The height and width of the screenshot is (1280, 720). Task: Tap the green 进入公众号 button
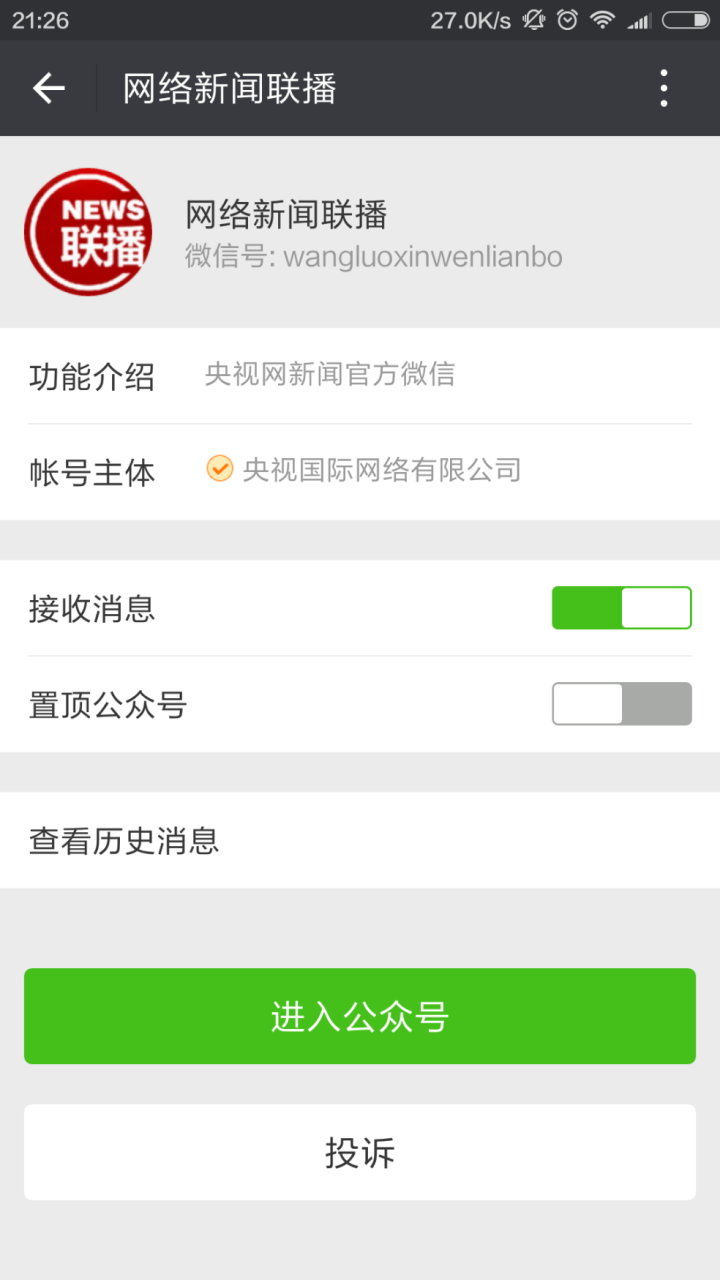click(360, 1016)
